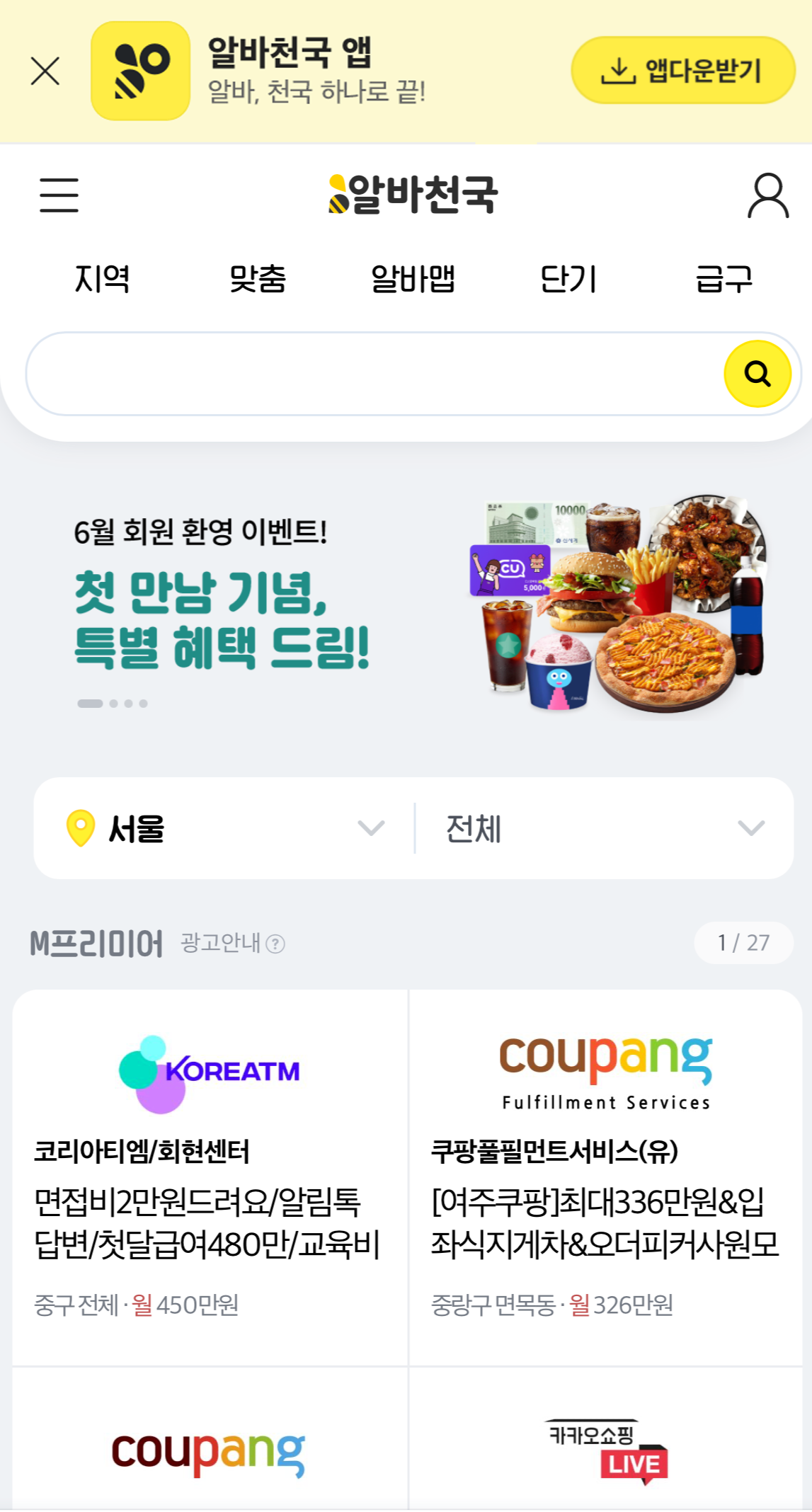Open the 쿠팡풀필먼트서비스(유) job listing
This screenshot has width=812, height=1512.
607,1175
